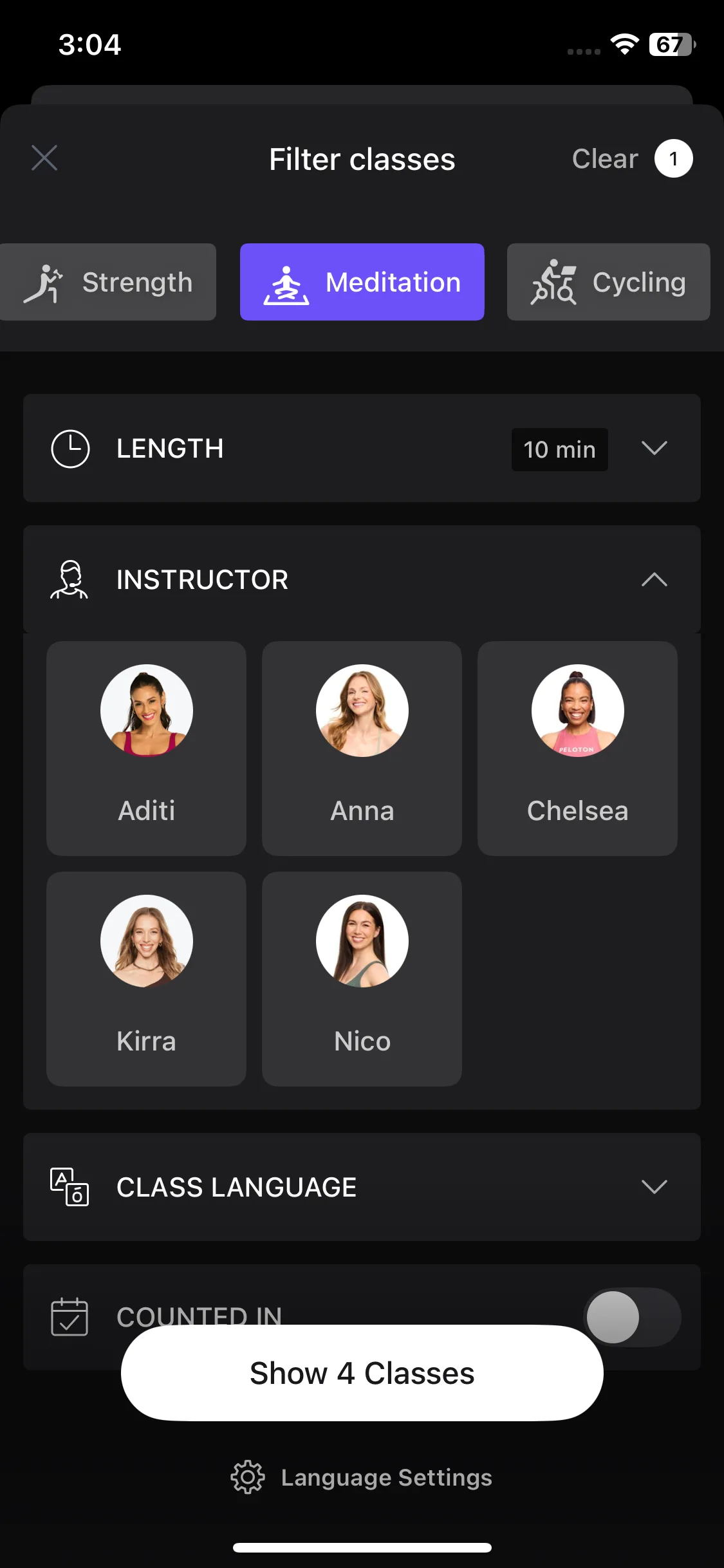Open Language Settings

pyautogui.click(x=362, y=1477)
